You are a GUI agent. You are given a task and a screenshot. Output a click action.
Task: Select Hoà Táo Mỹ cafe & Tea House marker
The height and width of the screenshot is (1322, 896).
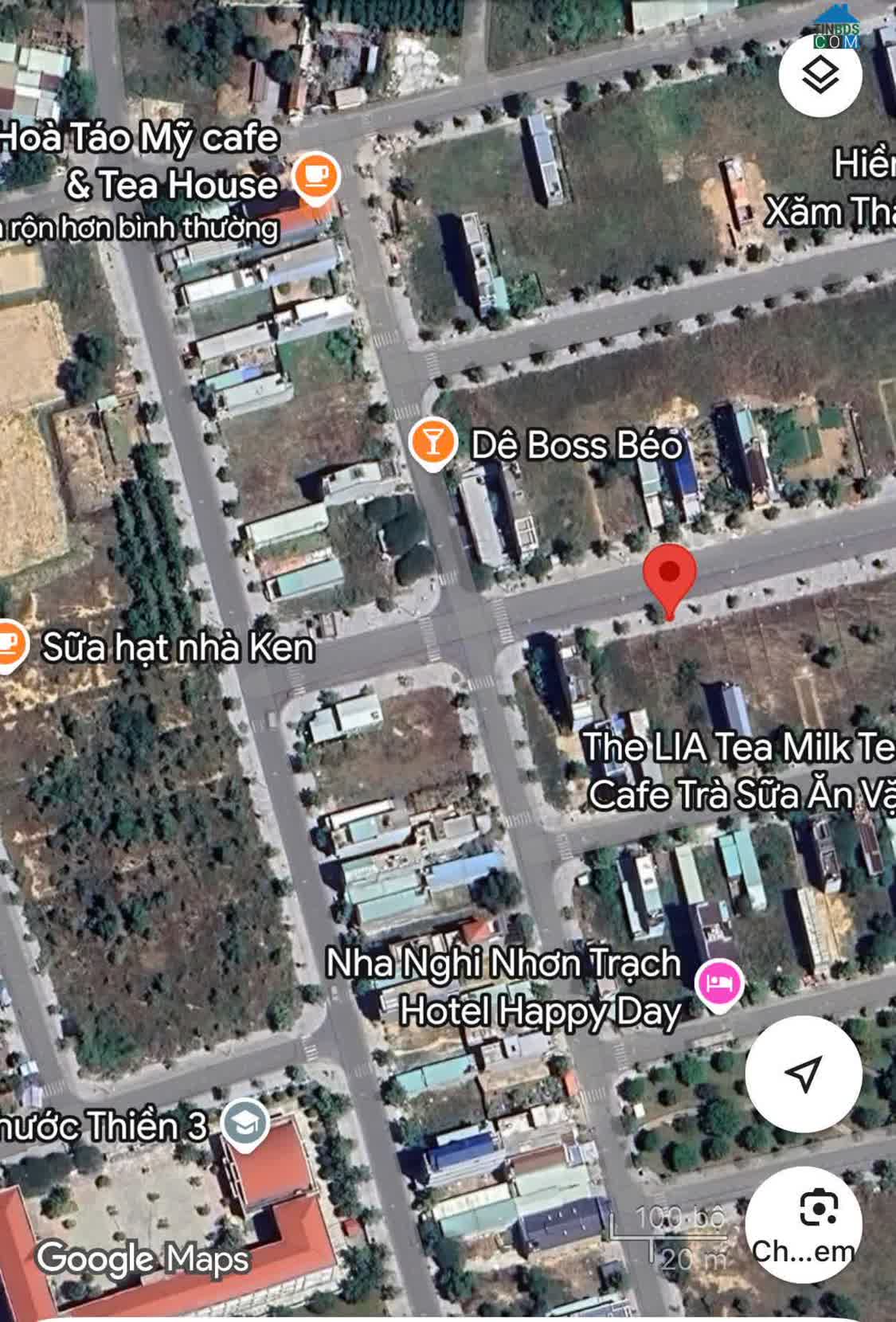coord(316,176)
